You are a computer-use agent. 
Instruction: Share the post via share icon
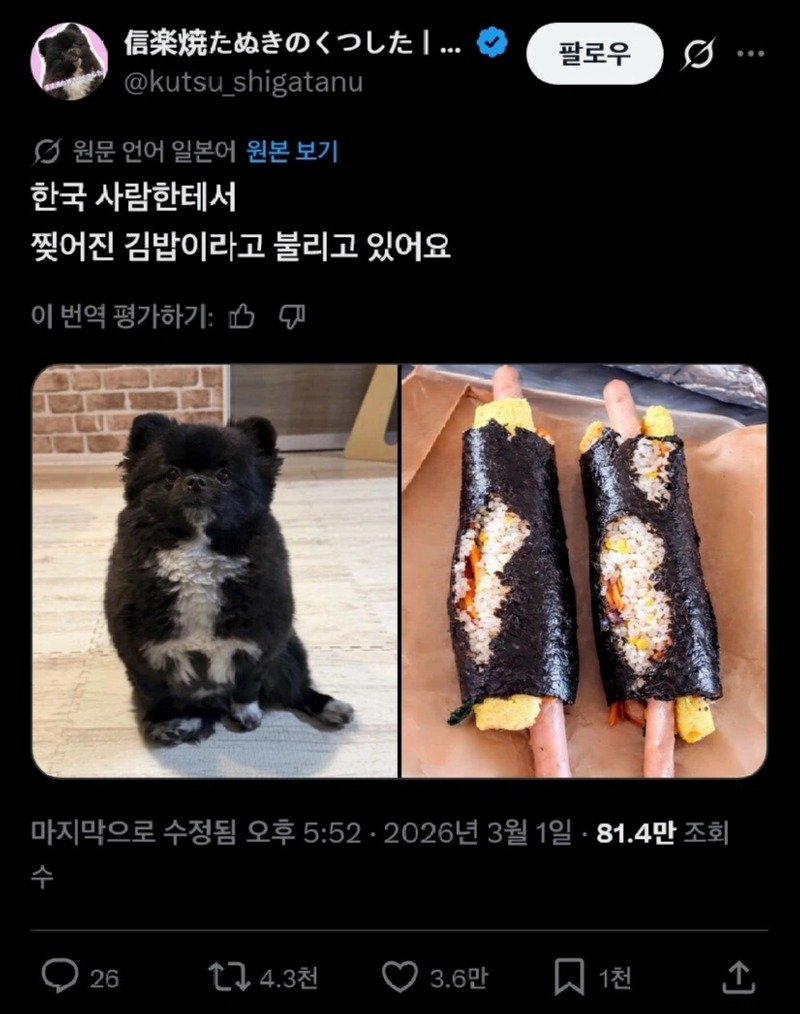[x=737, y=977]
